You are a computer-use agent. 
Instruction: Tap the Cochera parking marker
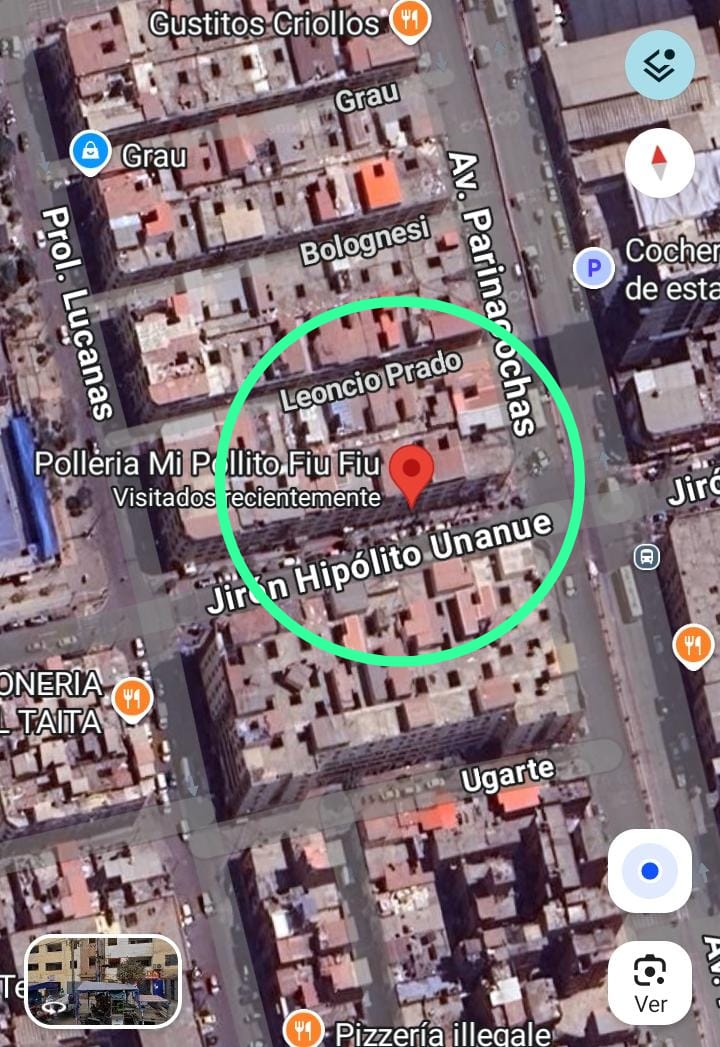coord(595,268)
